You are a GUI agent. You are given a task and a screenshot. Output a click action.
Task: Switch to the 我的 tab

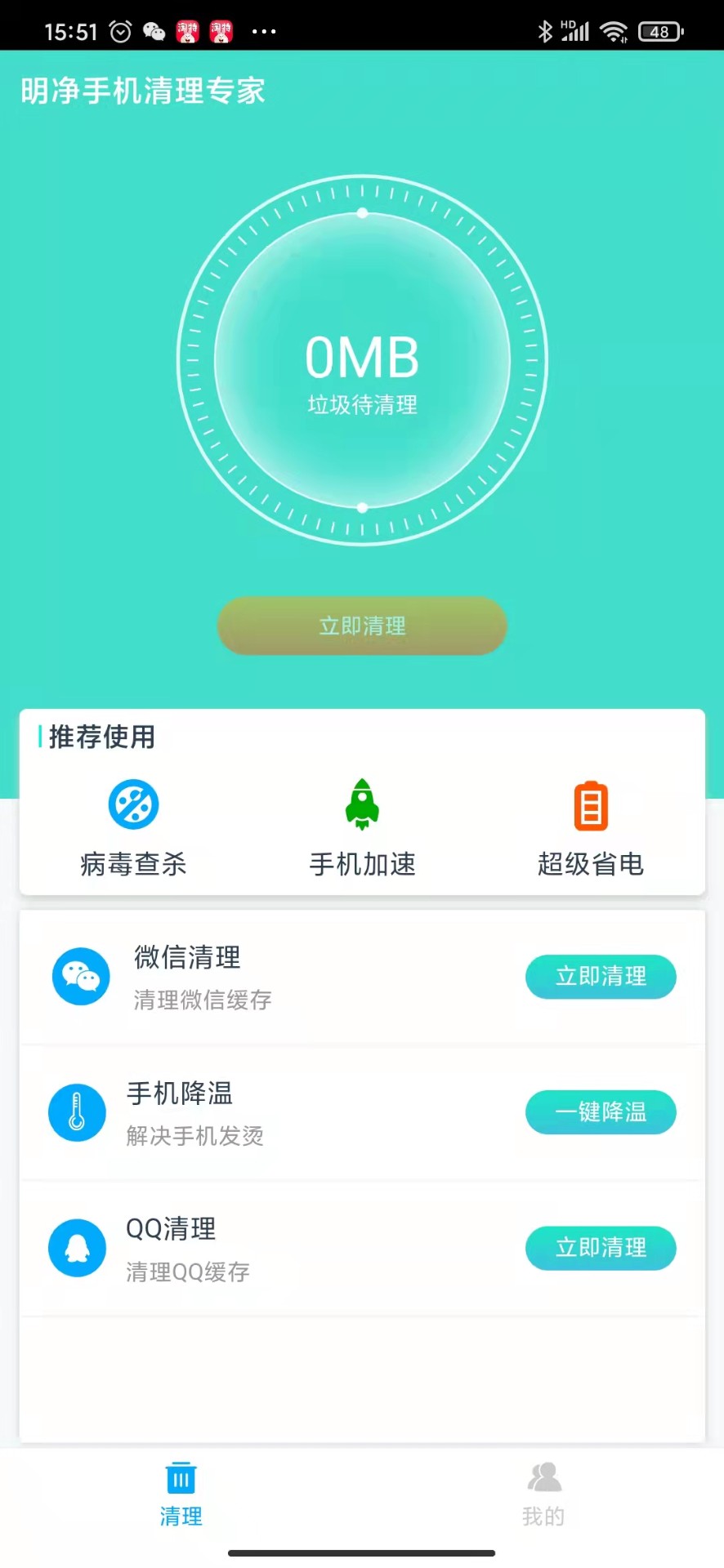tap(543, 1496)
